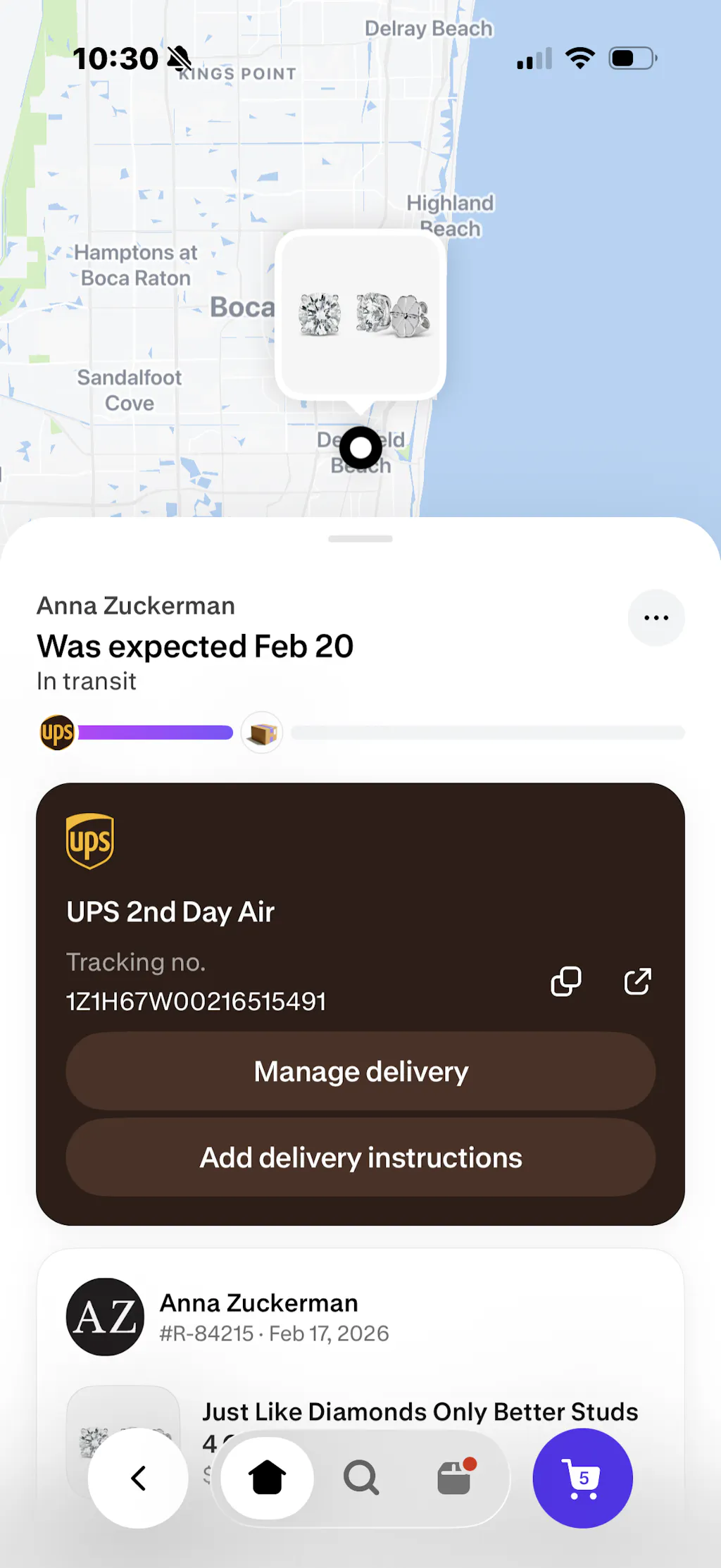721x1568 pixels.
Task: Open the three-dot more options menu
Action: tap(656, 618)
